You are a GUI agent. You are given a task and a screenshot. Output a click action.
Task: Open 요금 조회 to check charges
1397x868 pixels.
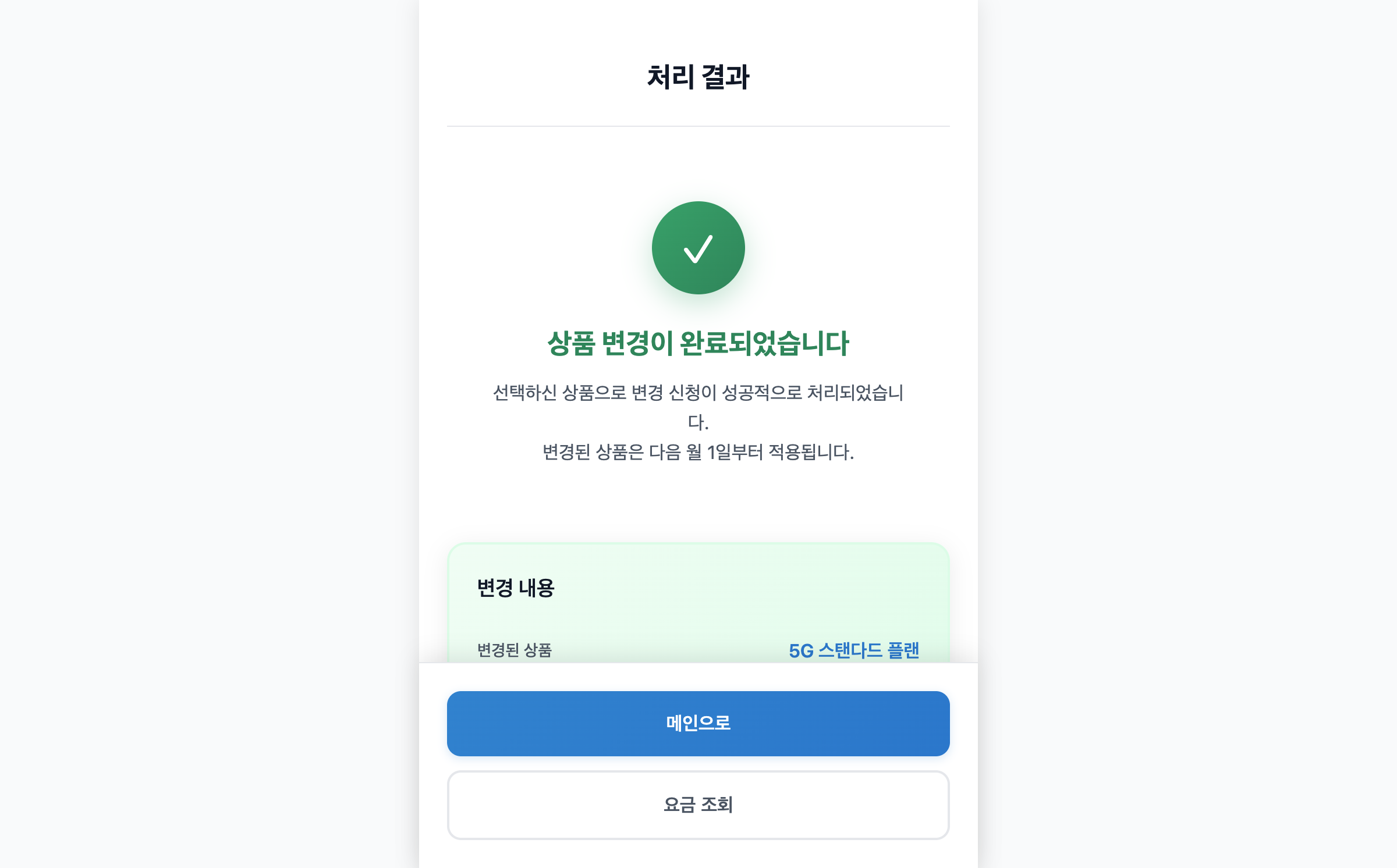click(698, 805)
